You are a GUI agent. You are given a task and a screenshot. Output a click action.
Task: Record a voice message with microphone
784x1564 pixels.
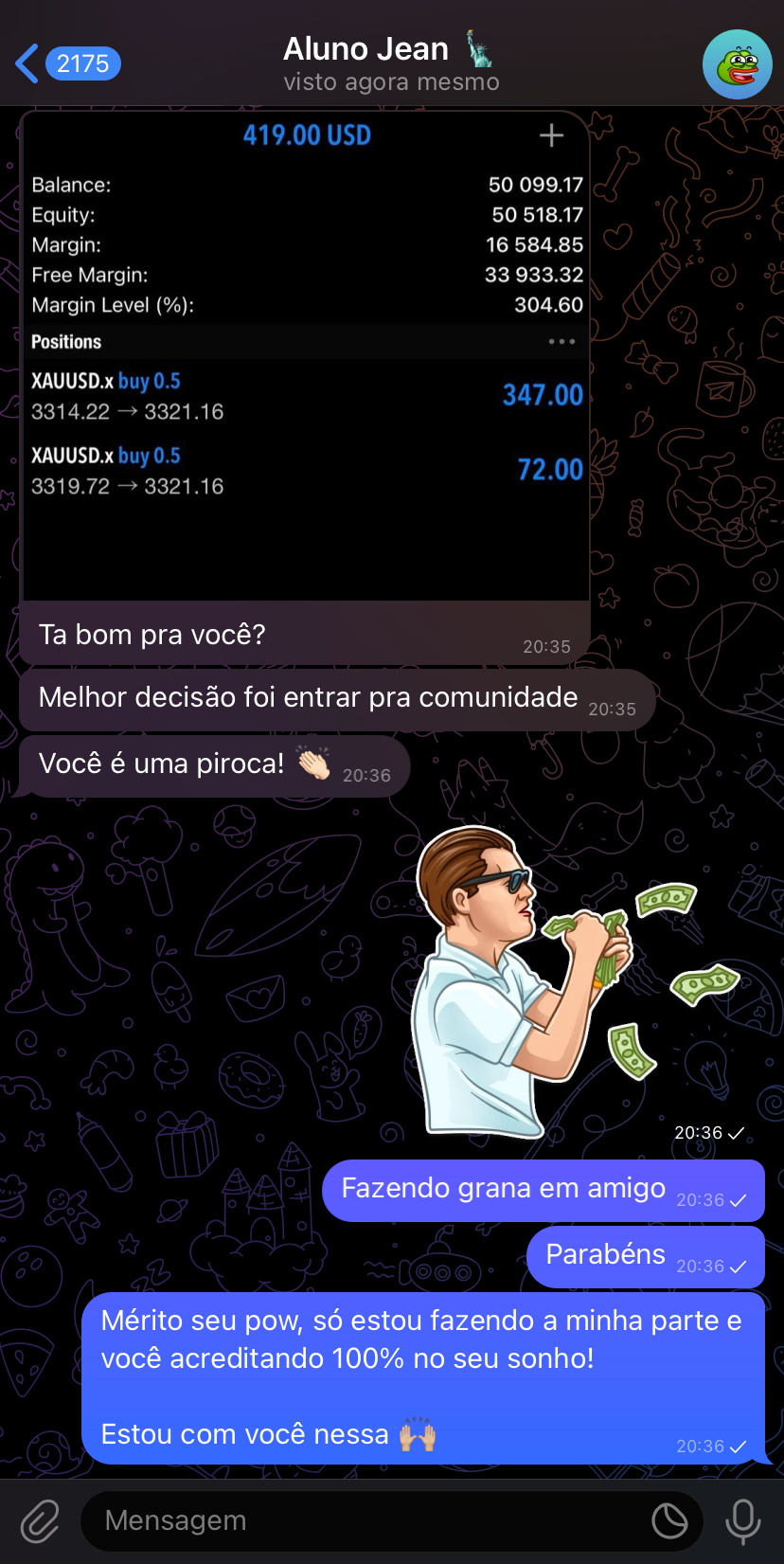[x=742, y=1521]
